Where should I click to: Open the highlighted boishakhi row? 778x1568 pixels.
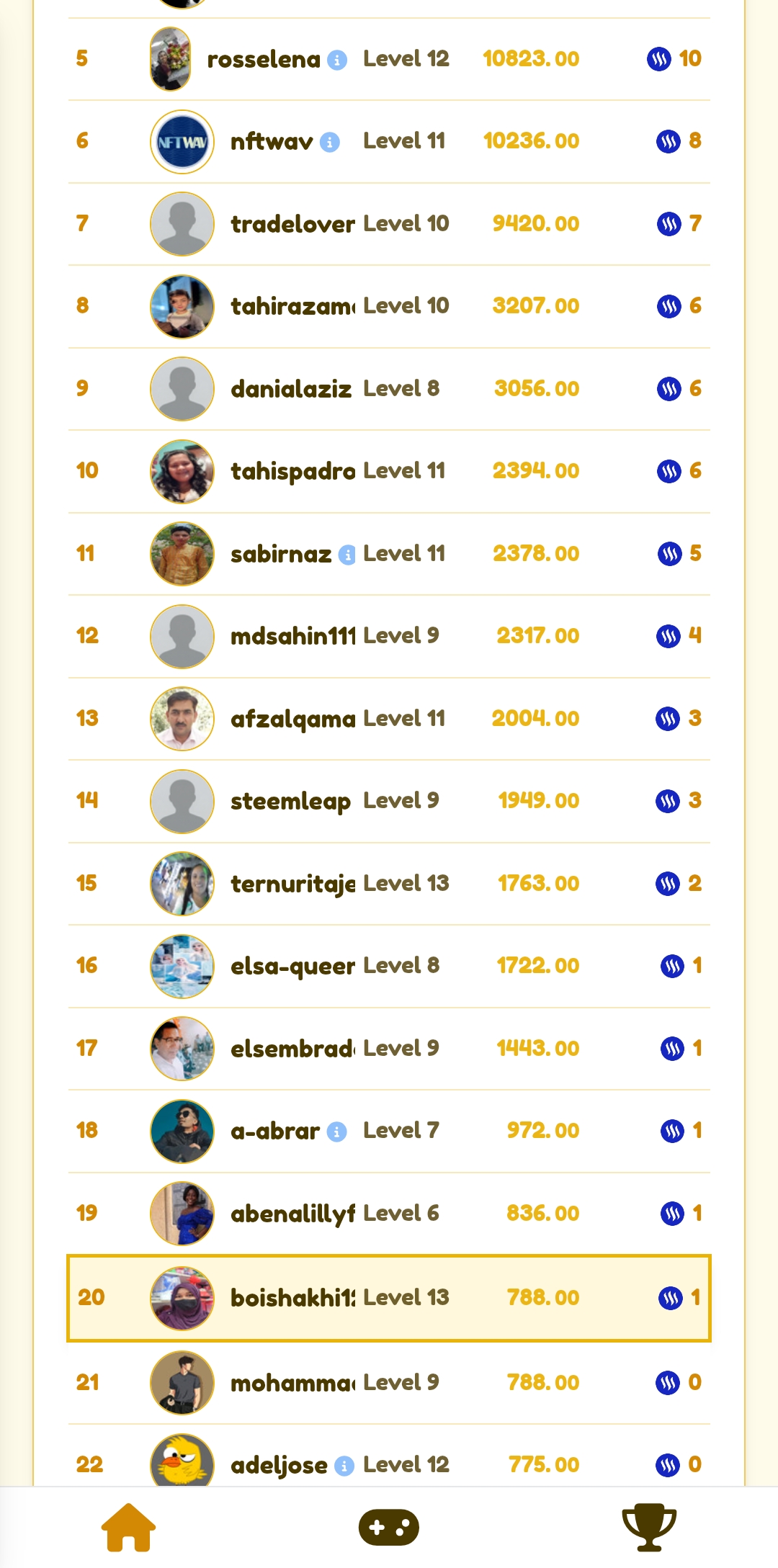389,1298
